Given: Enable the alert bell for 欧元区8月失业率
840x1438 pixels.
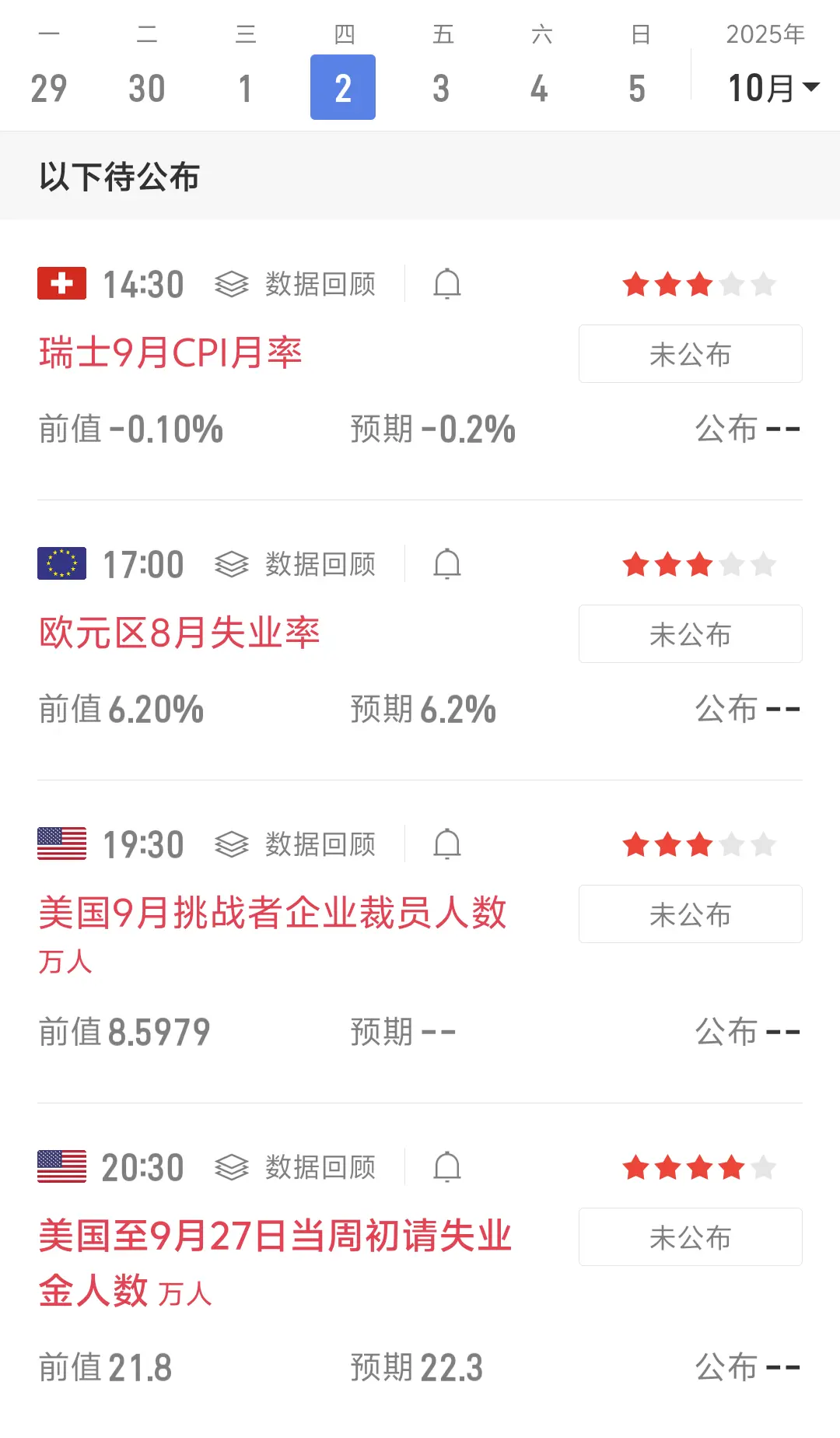Looking at the screenshot, I should pos(447,564).
